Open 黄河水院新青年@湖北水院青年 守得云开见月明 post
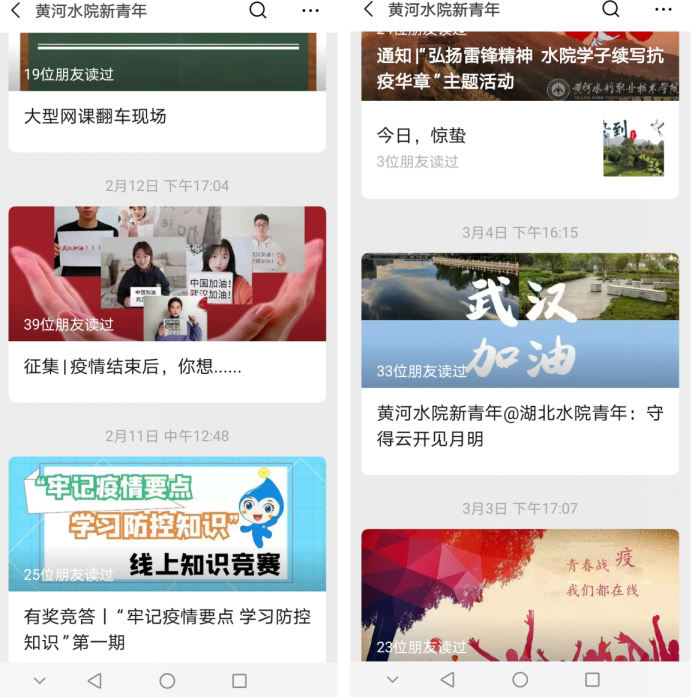 pyautogui.click(x=519, y=425)
